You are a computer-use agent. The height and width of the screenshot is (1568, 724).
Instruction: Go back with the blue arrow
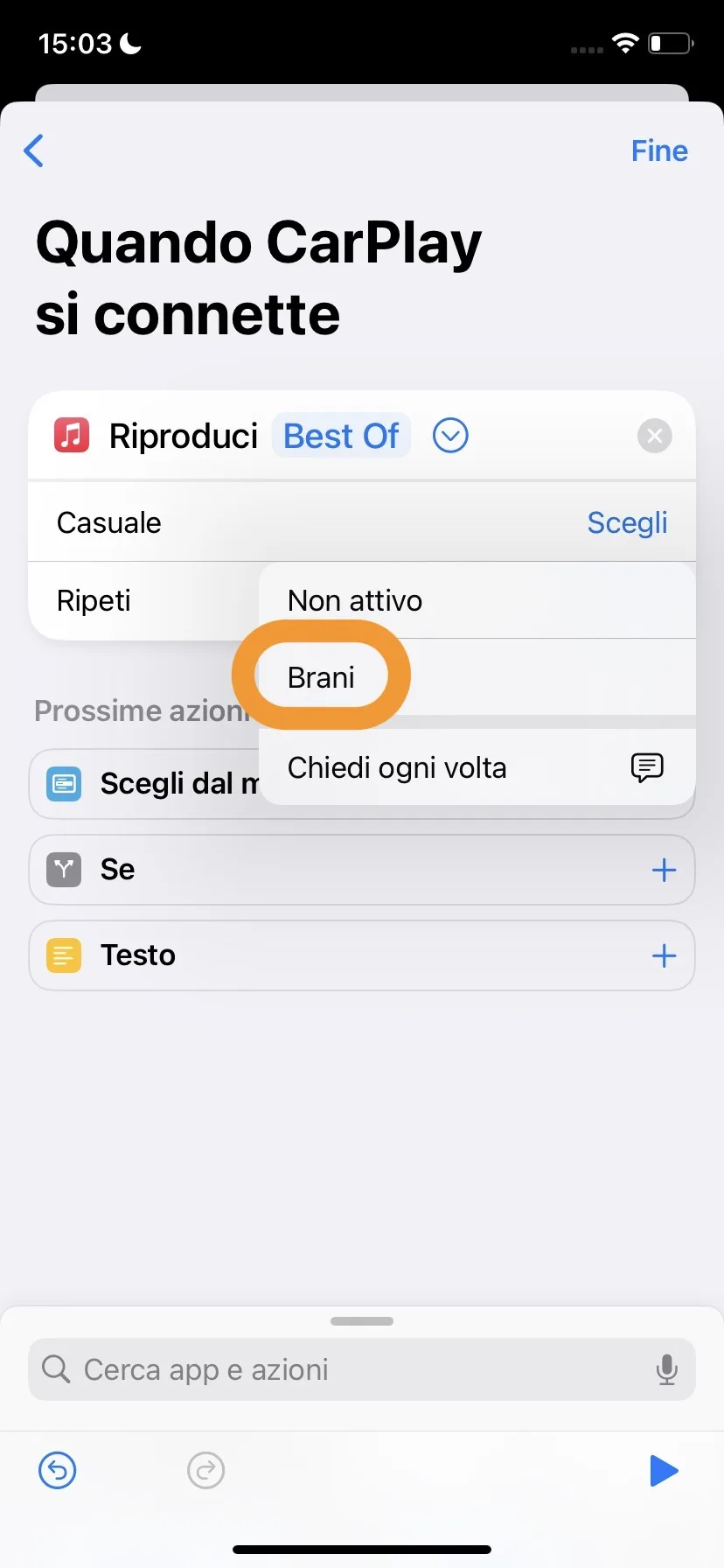(34, 150)
